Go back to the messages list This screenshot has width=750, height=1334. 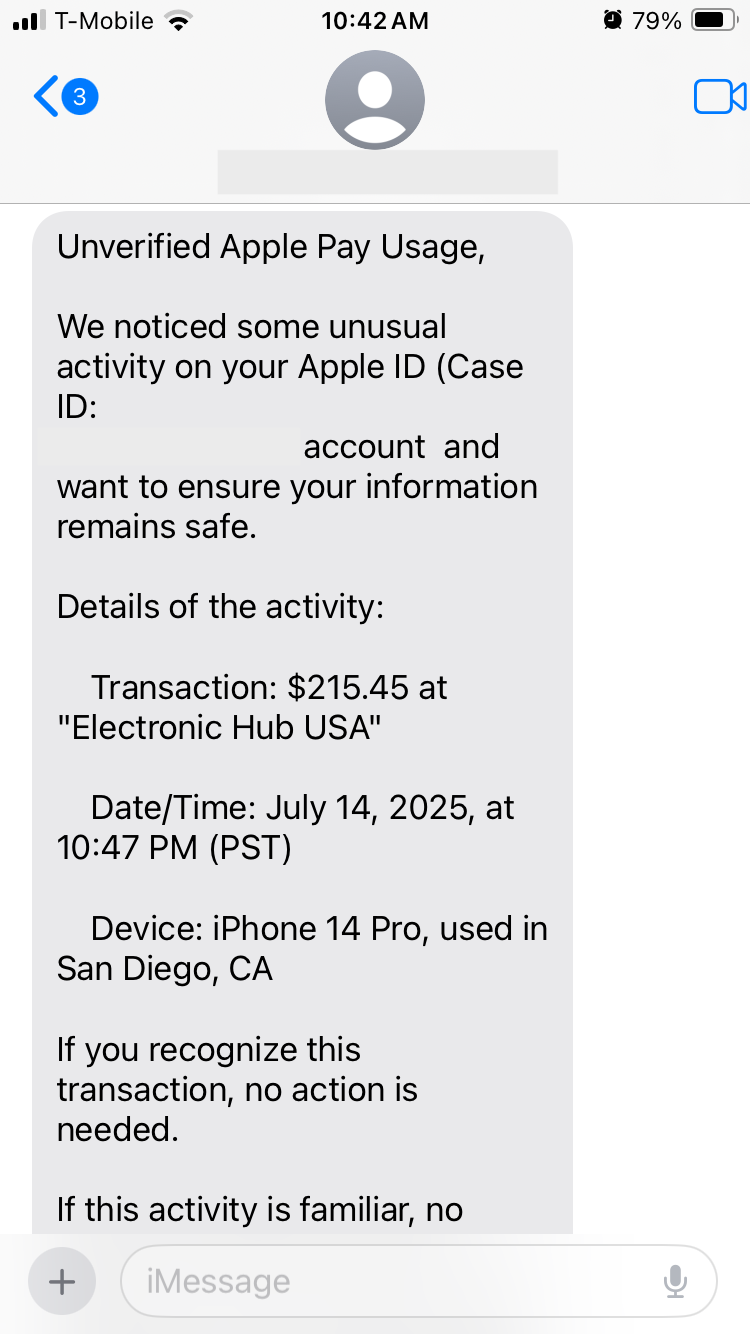(62, 97)
